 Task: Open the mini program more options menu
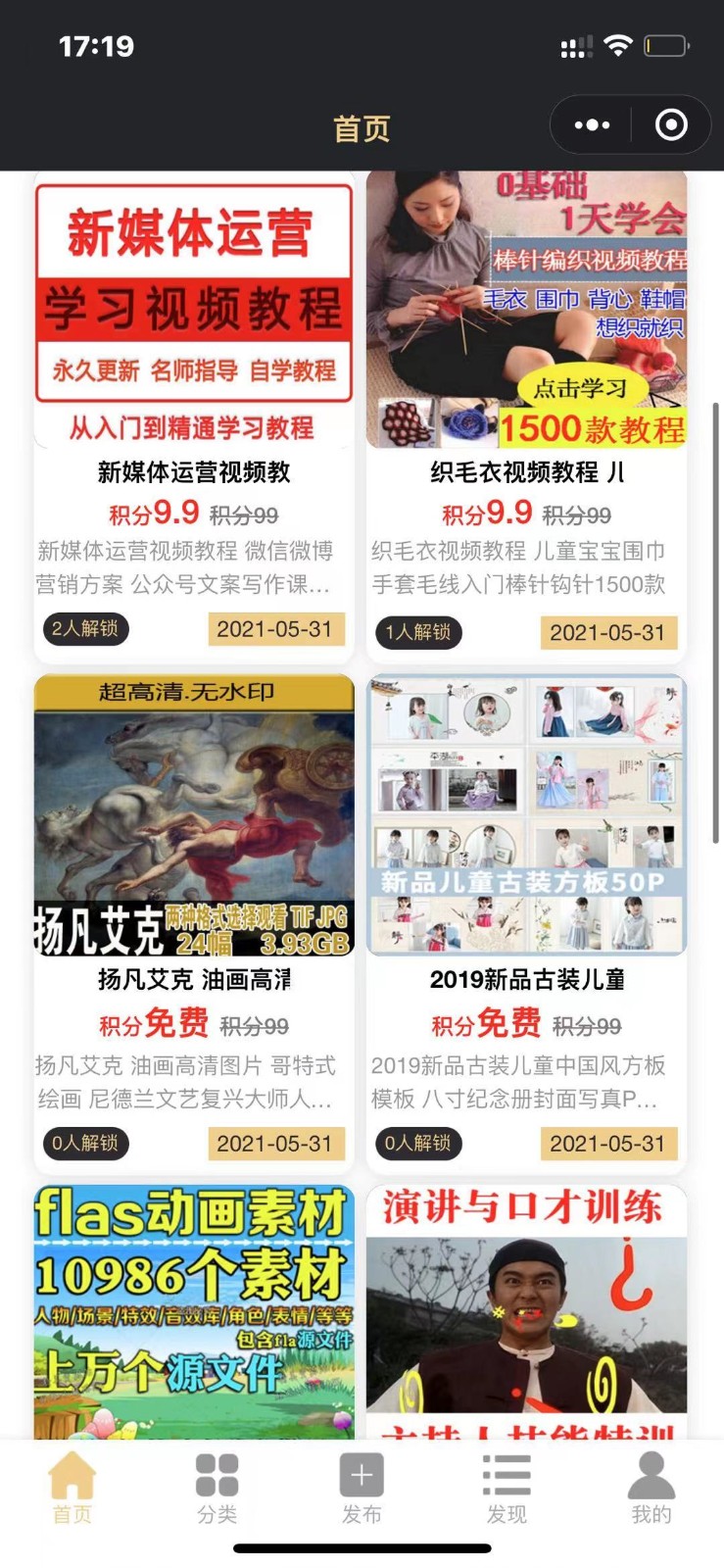(x=592, y=125)
